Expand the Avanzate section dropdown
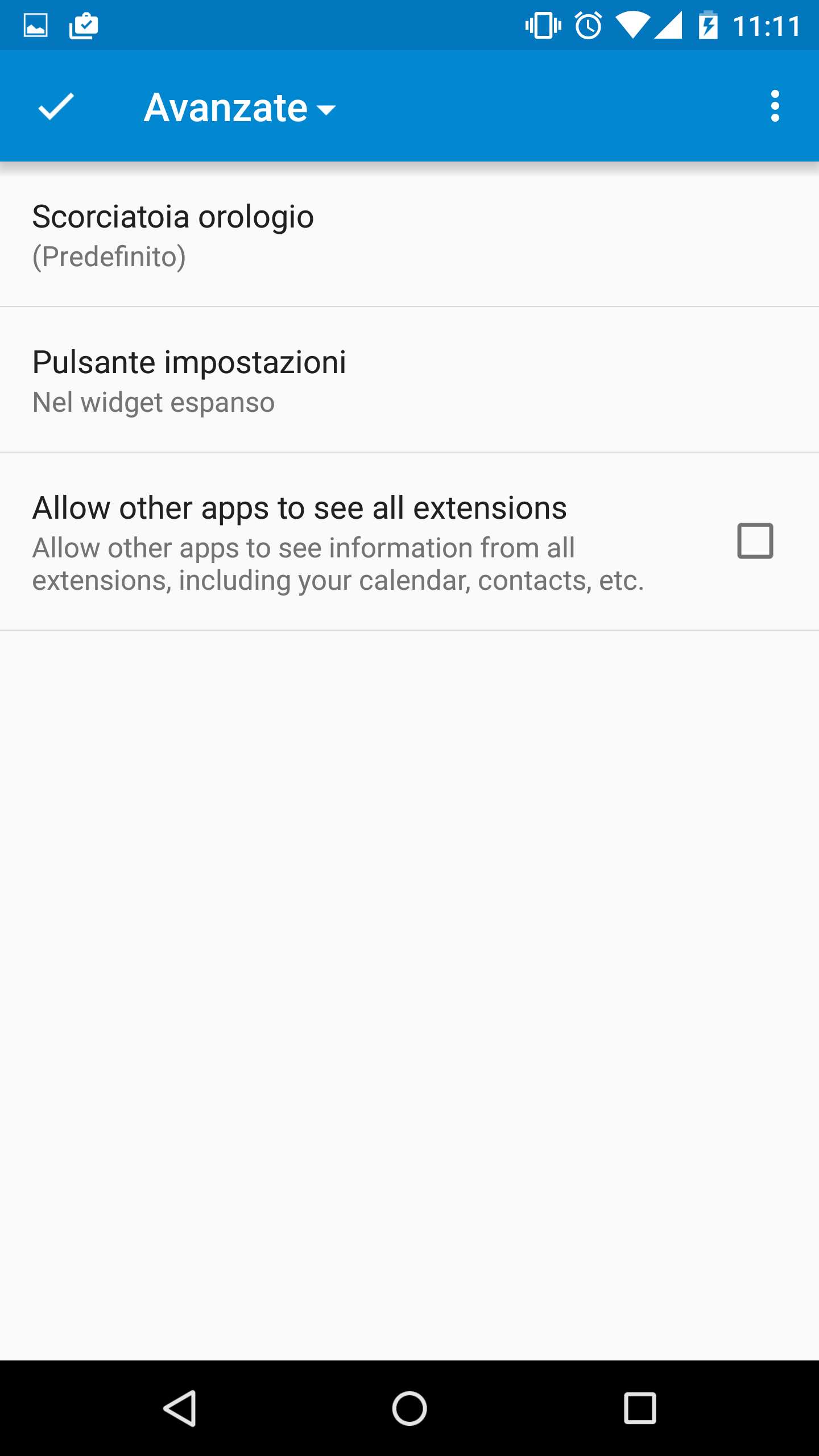This screenshot has width=819, height=1456. [x=239, y=107]
